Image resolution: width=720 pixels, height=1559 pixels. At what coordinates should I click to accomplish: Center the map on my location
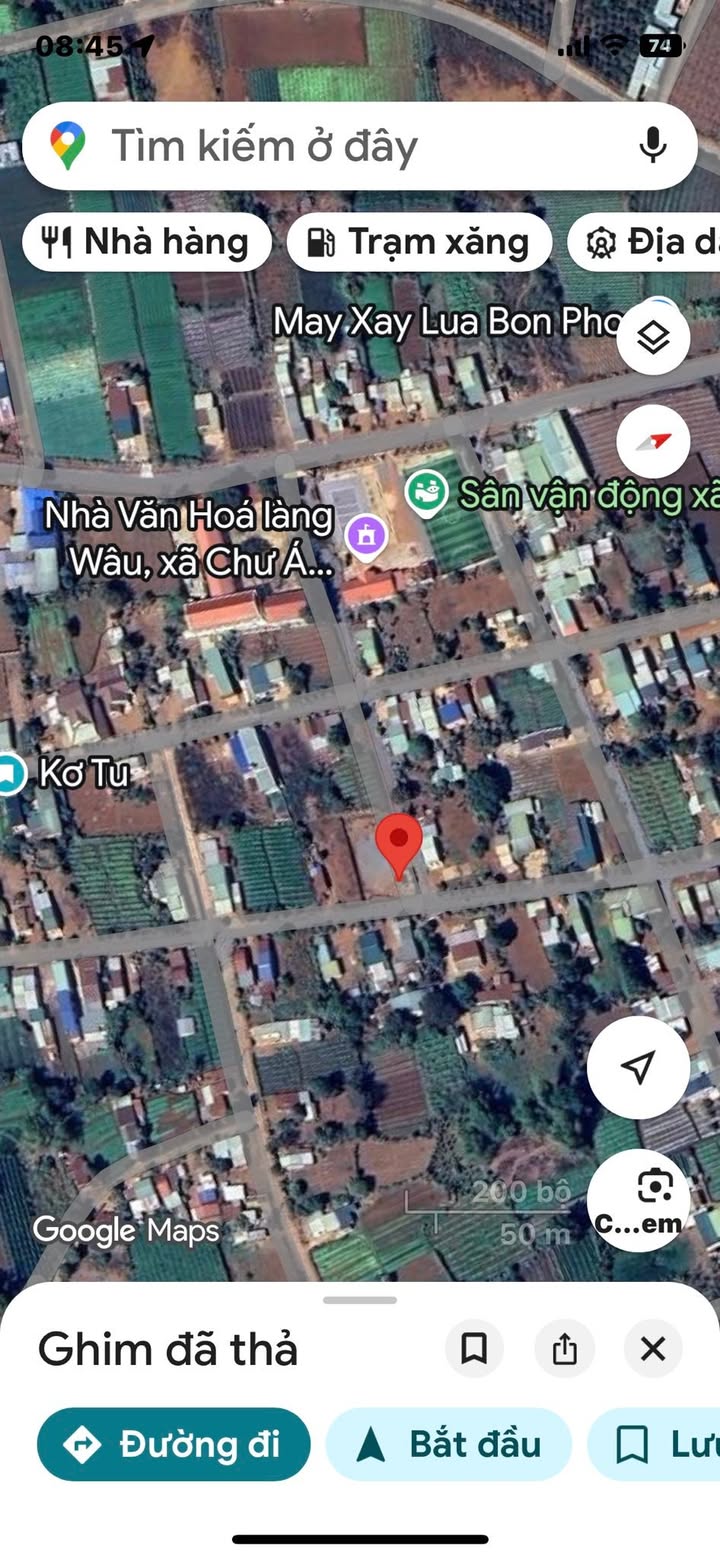(638, 1067)
